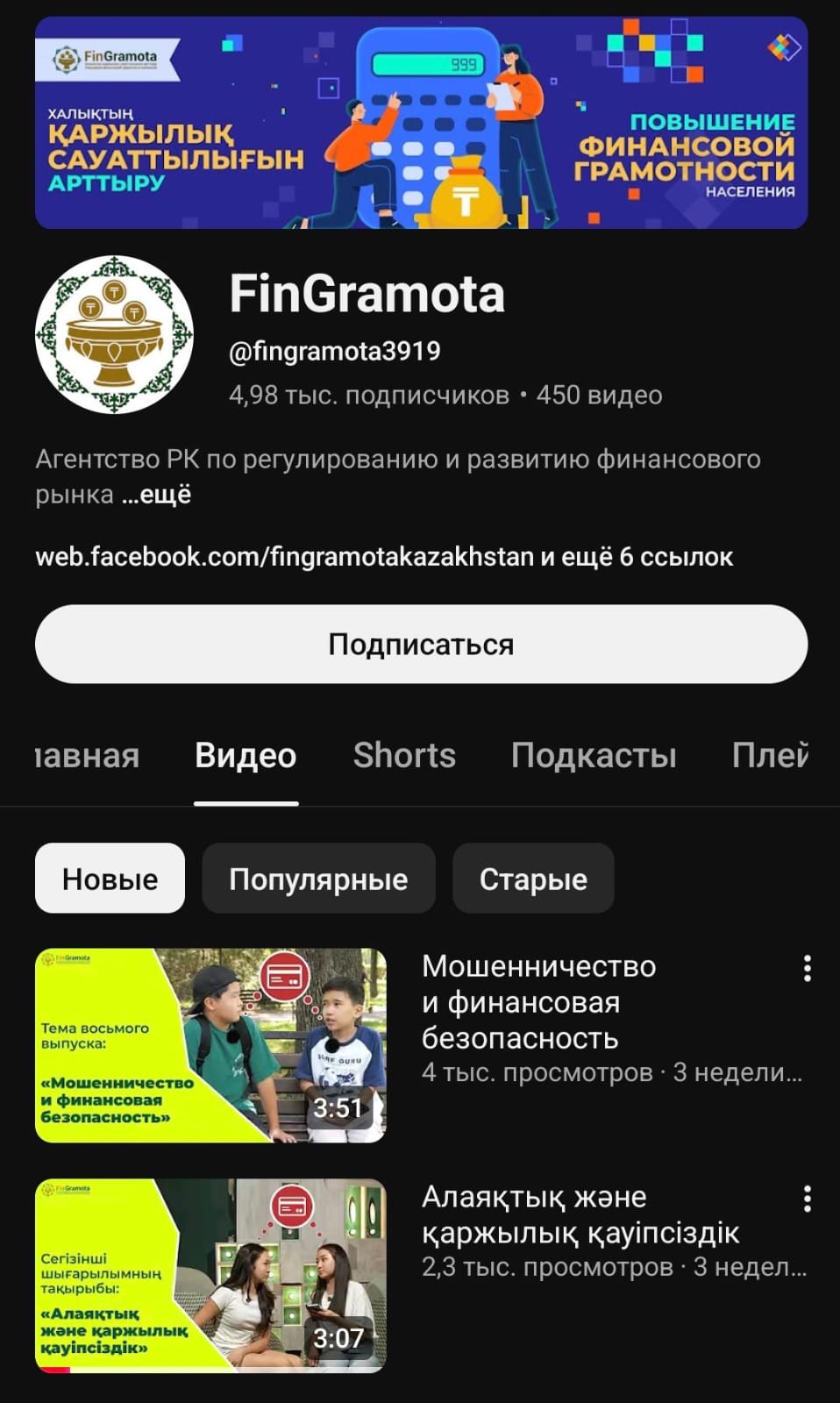The height and width of the screenshot is (1403, 840).
Task: Open options menu for Мошенничество video
Action: point(807,968)
